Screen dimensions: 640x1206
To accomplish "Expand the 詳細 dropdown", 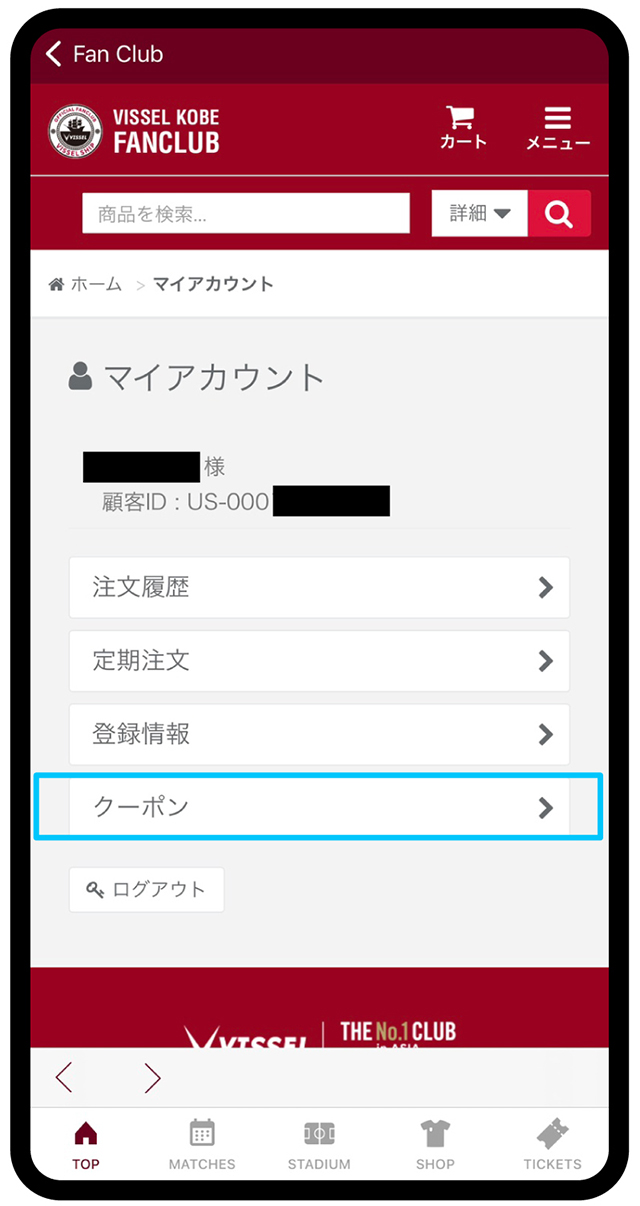I will (479, 213).
